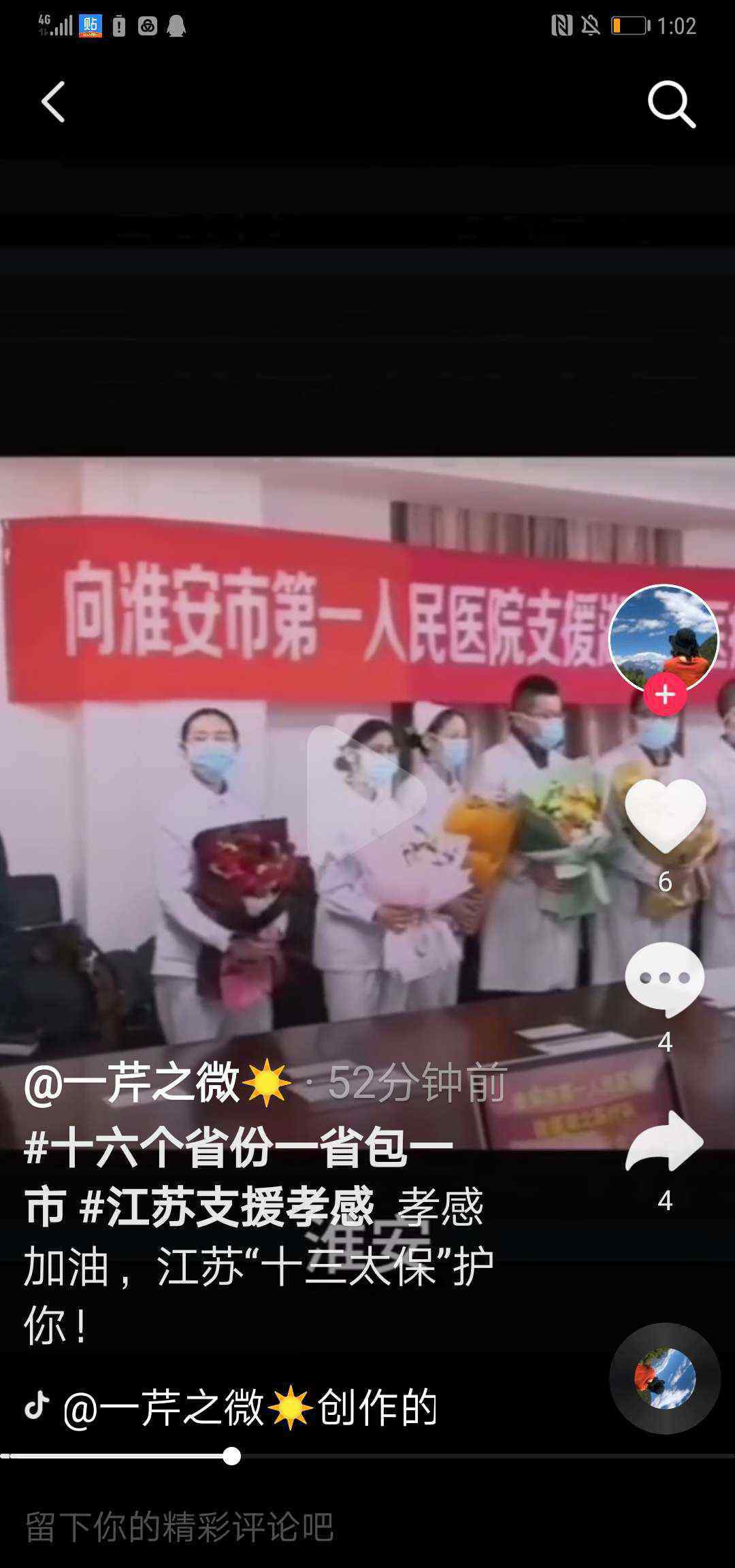Screen dimensions: 735x1568
Task: Tap the video progress bar knob
Action: pos(231,1456)
